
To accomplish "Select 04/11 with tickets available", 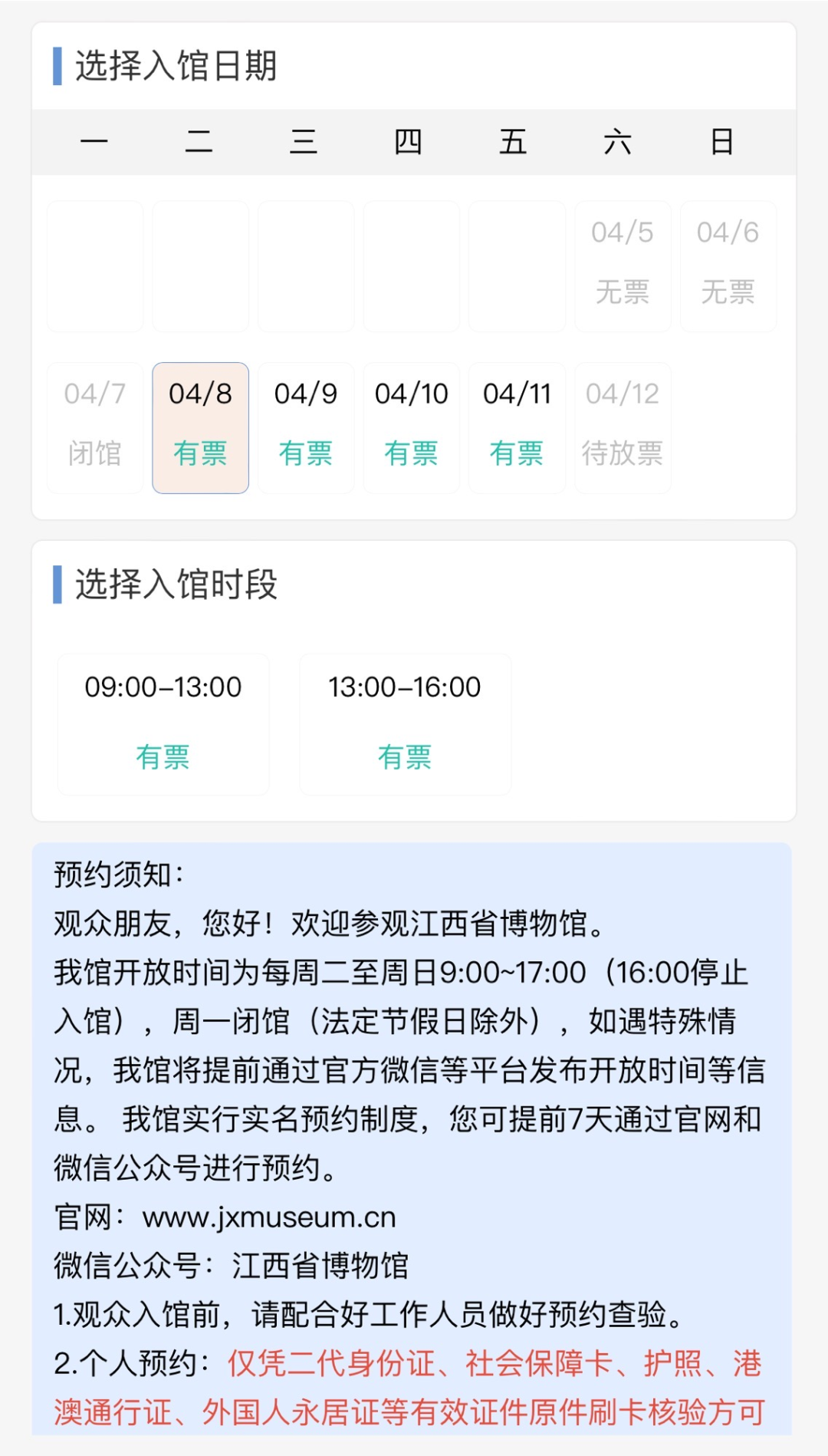I will [x=517, y=427].
